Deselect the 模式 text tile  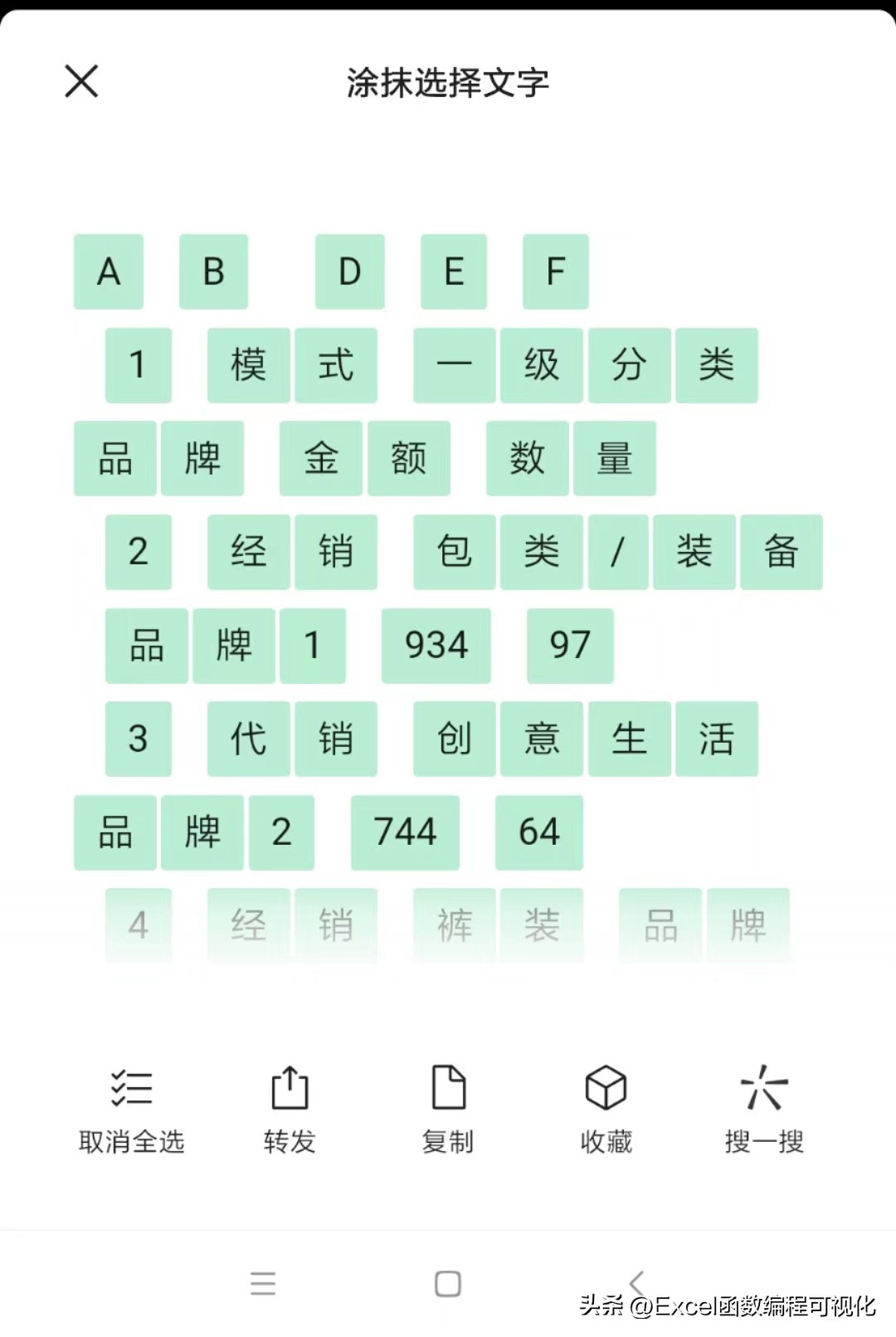click(292, 365)
